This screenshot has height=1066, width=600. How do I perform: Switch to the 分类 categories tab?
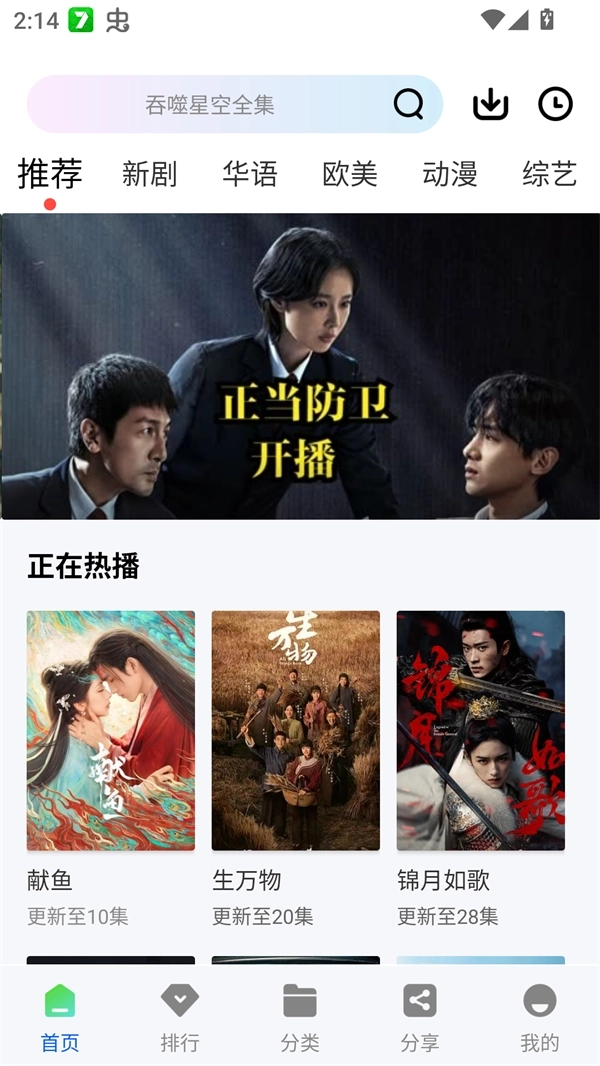click(300, 1015)
